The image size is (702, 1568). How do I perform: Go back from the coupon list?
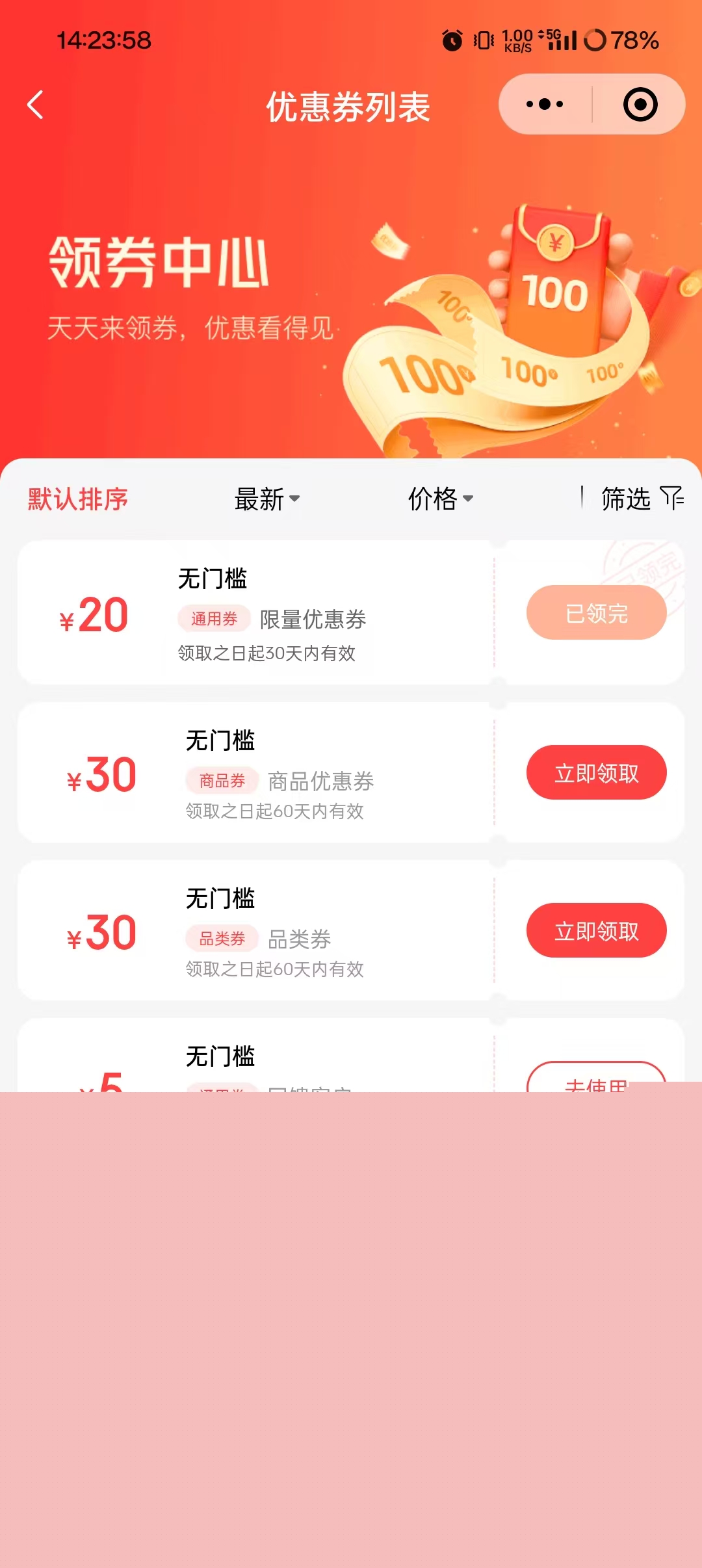36,105
